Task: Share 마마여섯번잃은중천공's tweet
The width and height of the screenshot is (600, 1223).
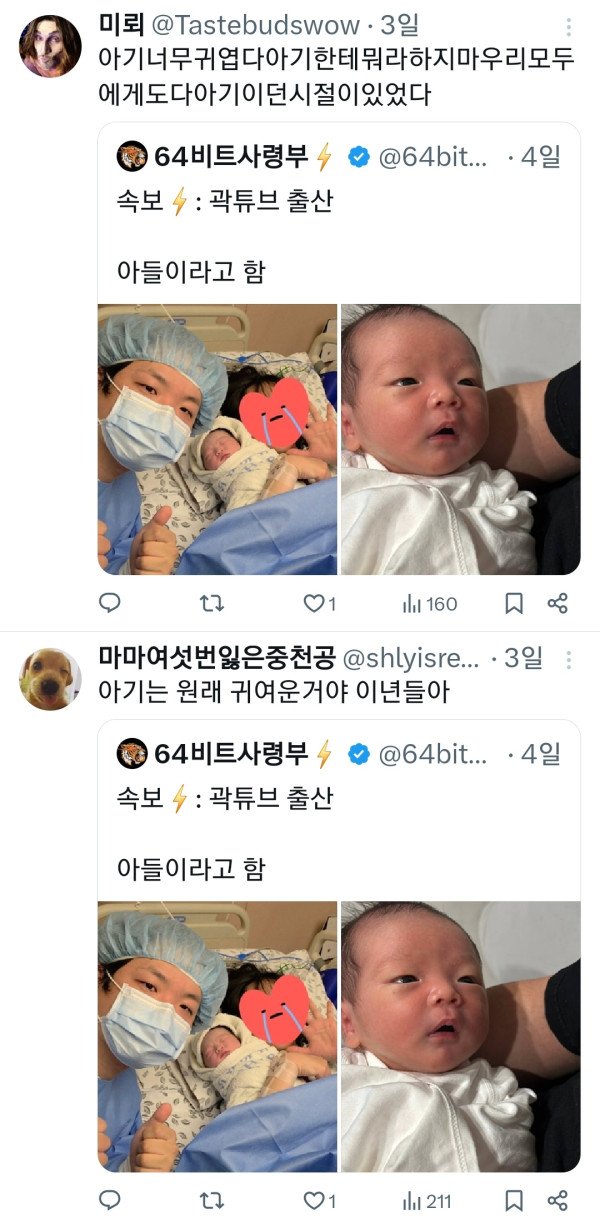Action: [x=558, y=1200]
